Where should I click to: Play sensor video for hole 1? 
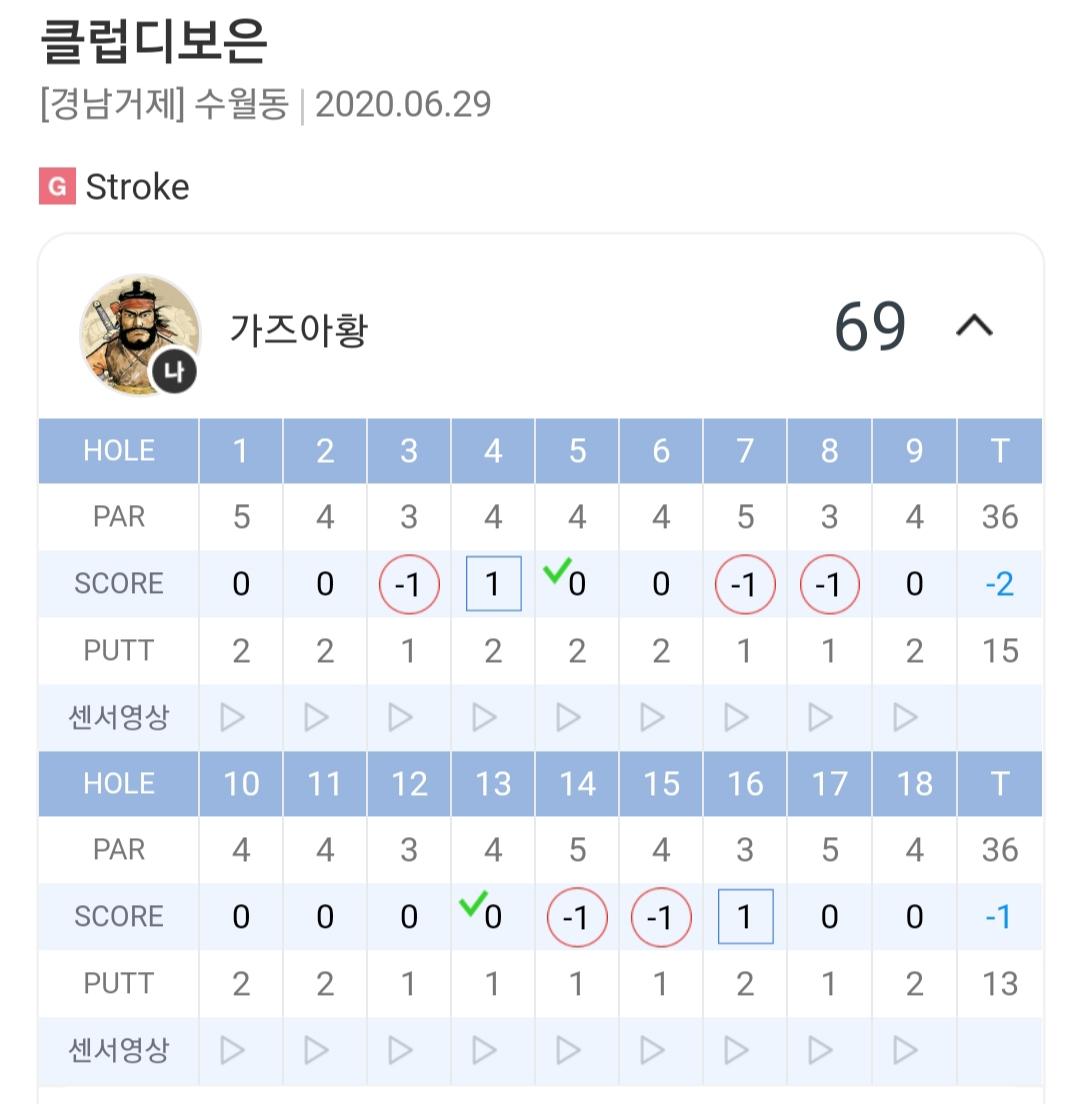click(232, 717)
